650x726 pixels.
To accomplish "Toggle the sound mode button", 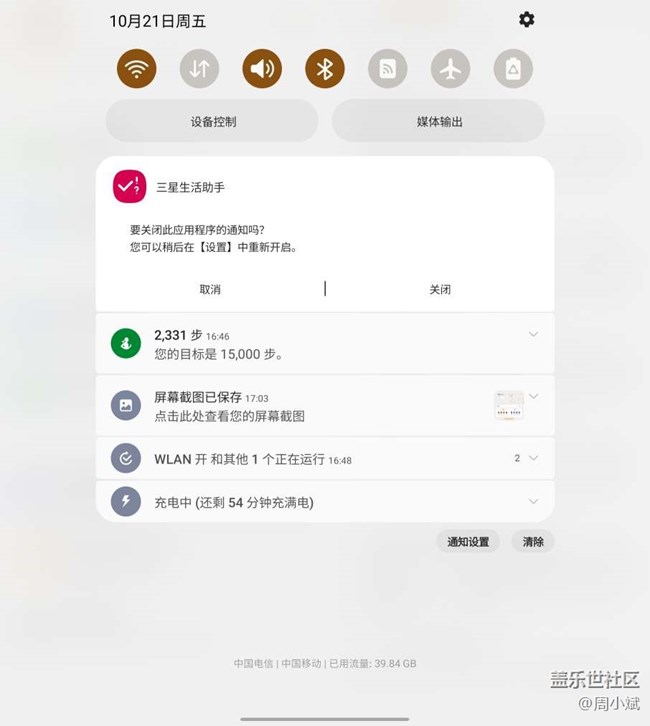I will pyautogui.click(x=262, y=69).
